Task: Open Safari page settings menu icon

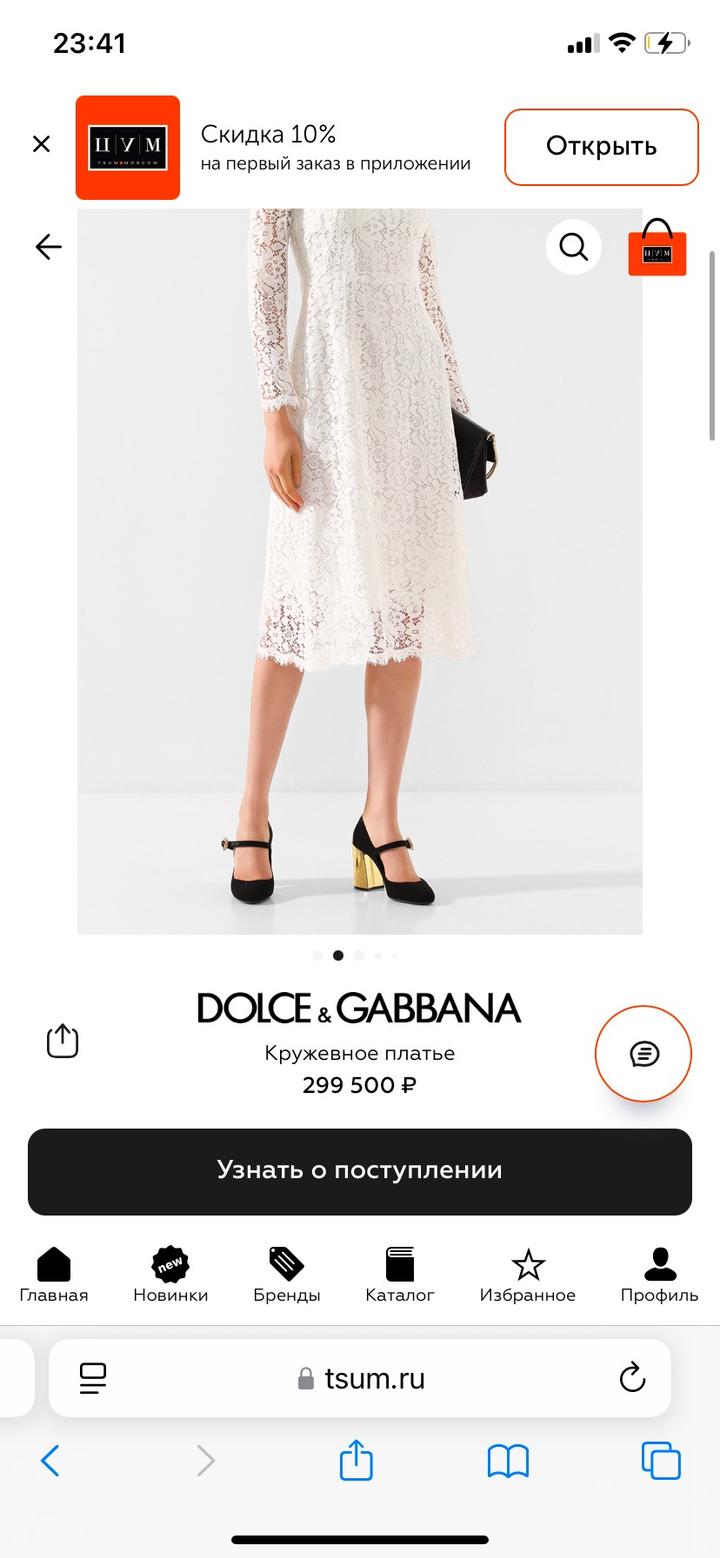Action: (x=93, y=1379)
